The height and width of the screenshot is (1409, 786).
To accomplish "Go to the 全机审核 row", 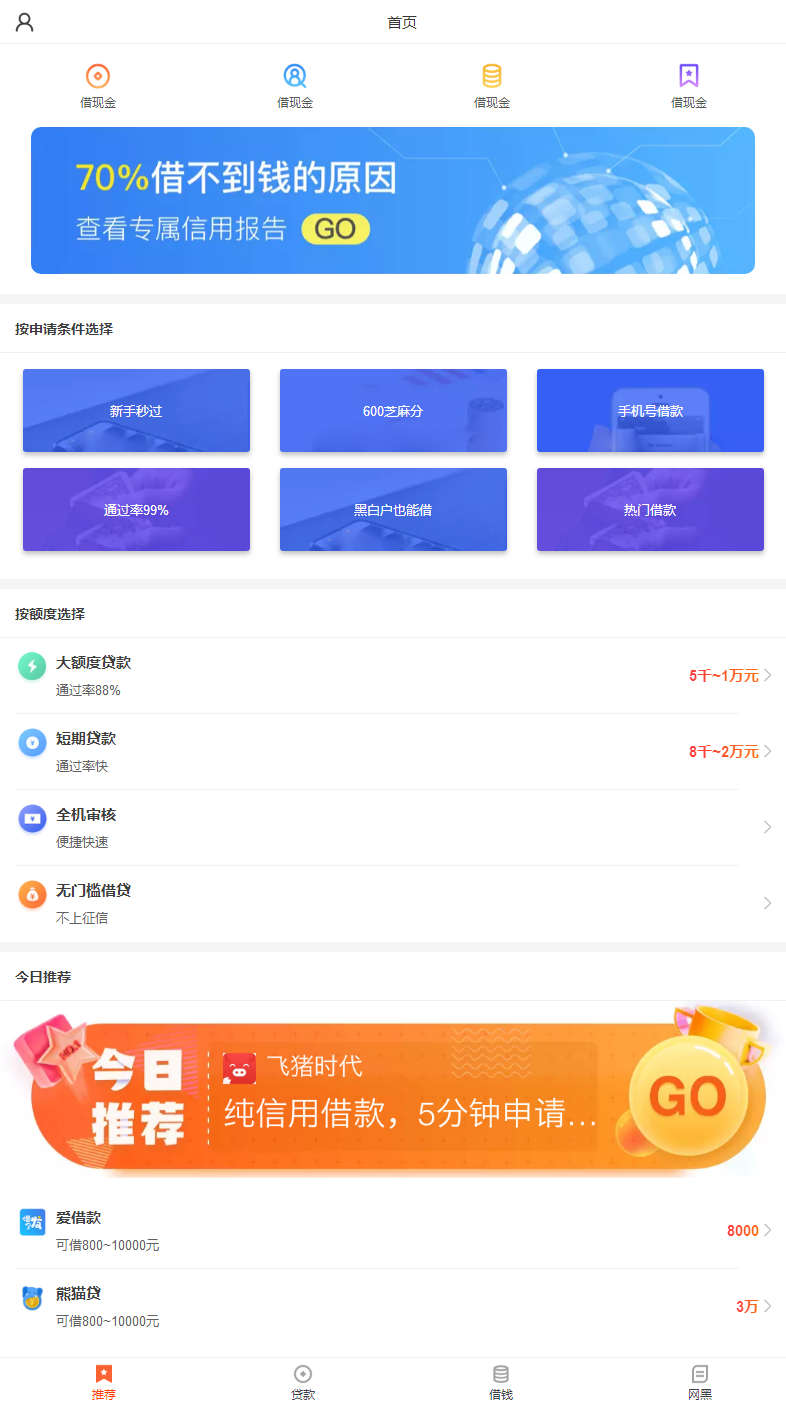I will pyautogui.click(x=392, y=828).
